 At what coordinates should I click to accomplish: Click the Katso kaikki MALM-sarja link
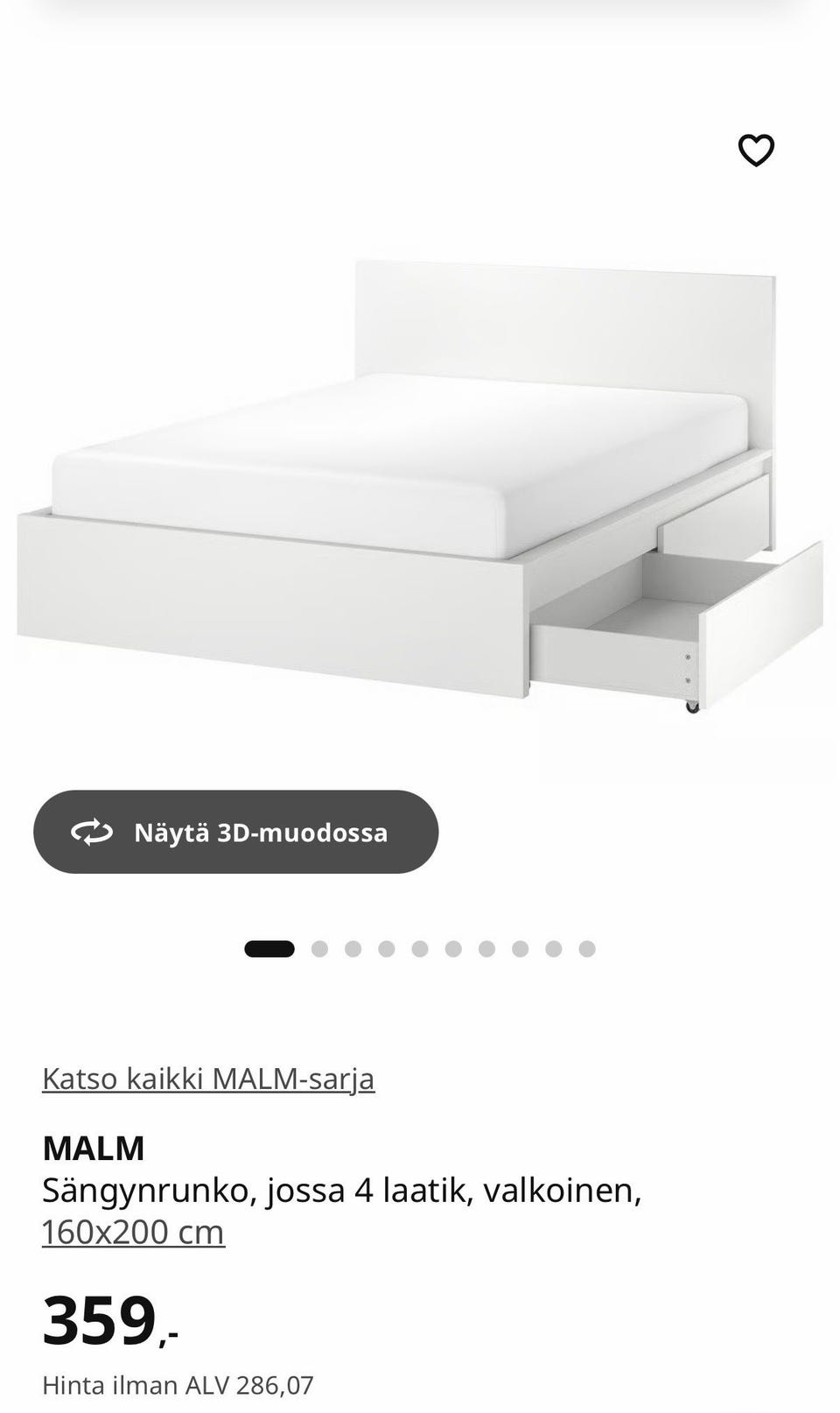(208, 1079)
